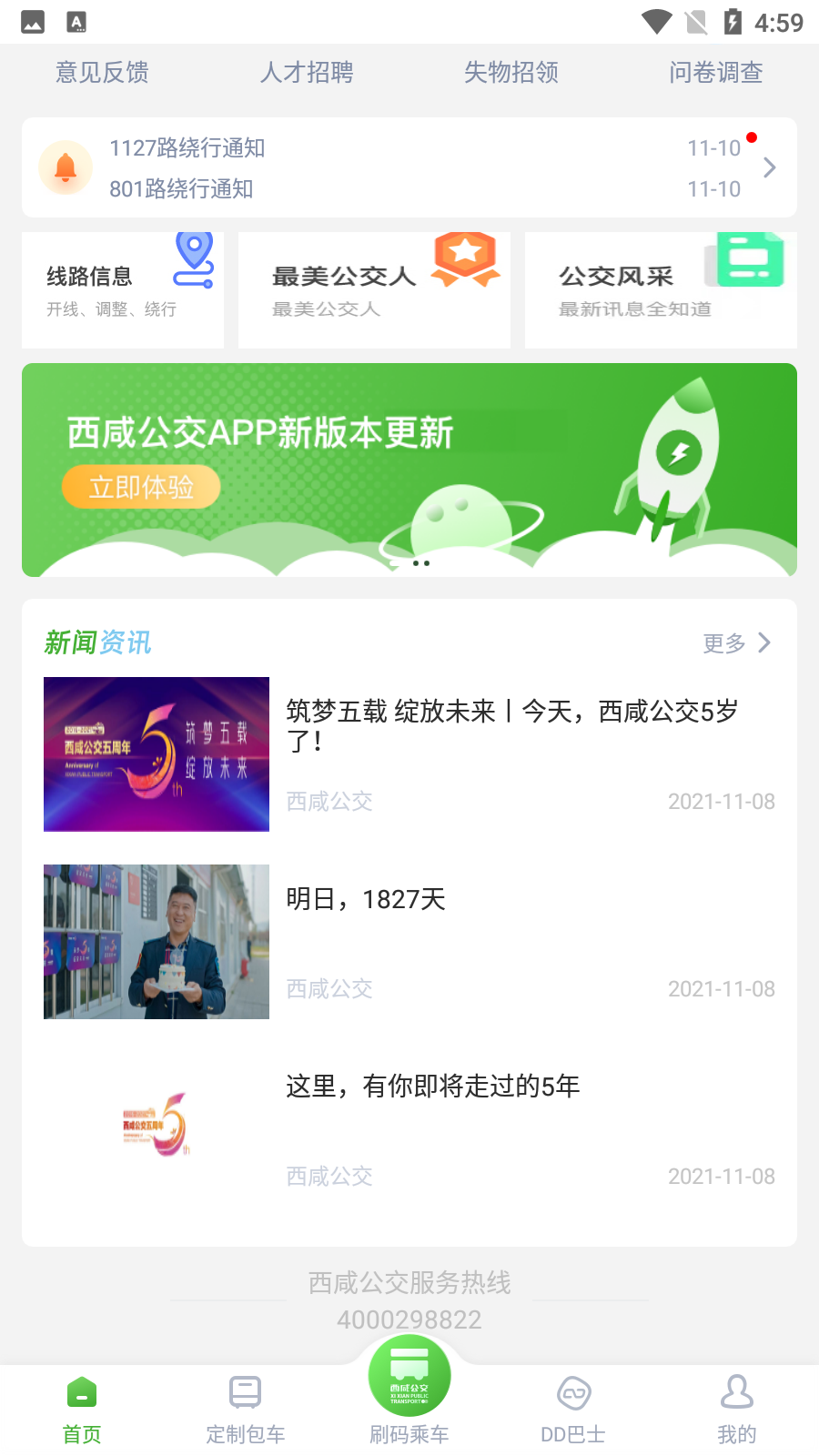Switch to 人才招聘 section

[306, 73]
